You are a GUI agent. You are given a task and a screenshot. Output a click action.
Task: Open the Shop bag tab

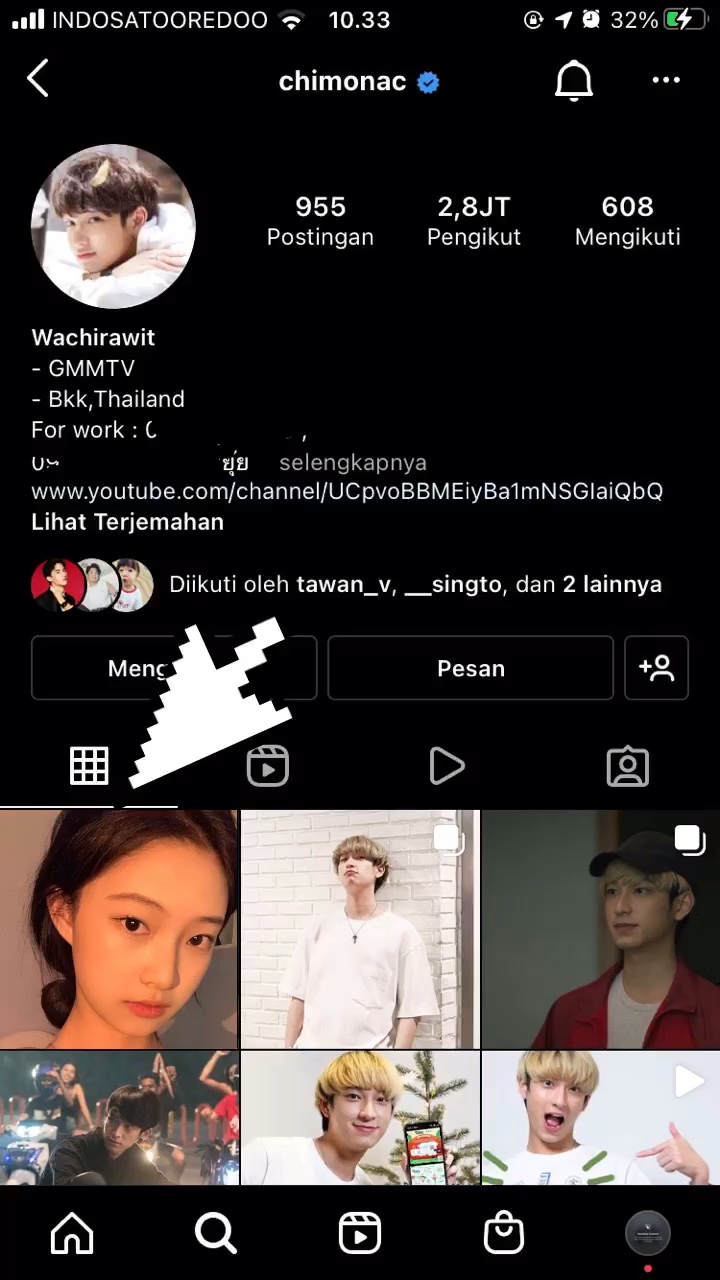pos(504,1233)
